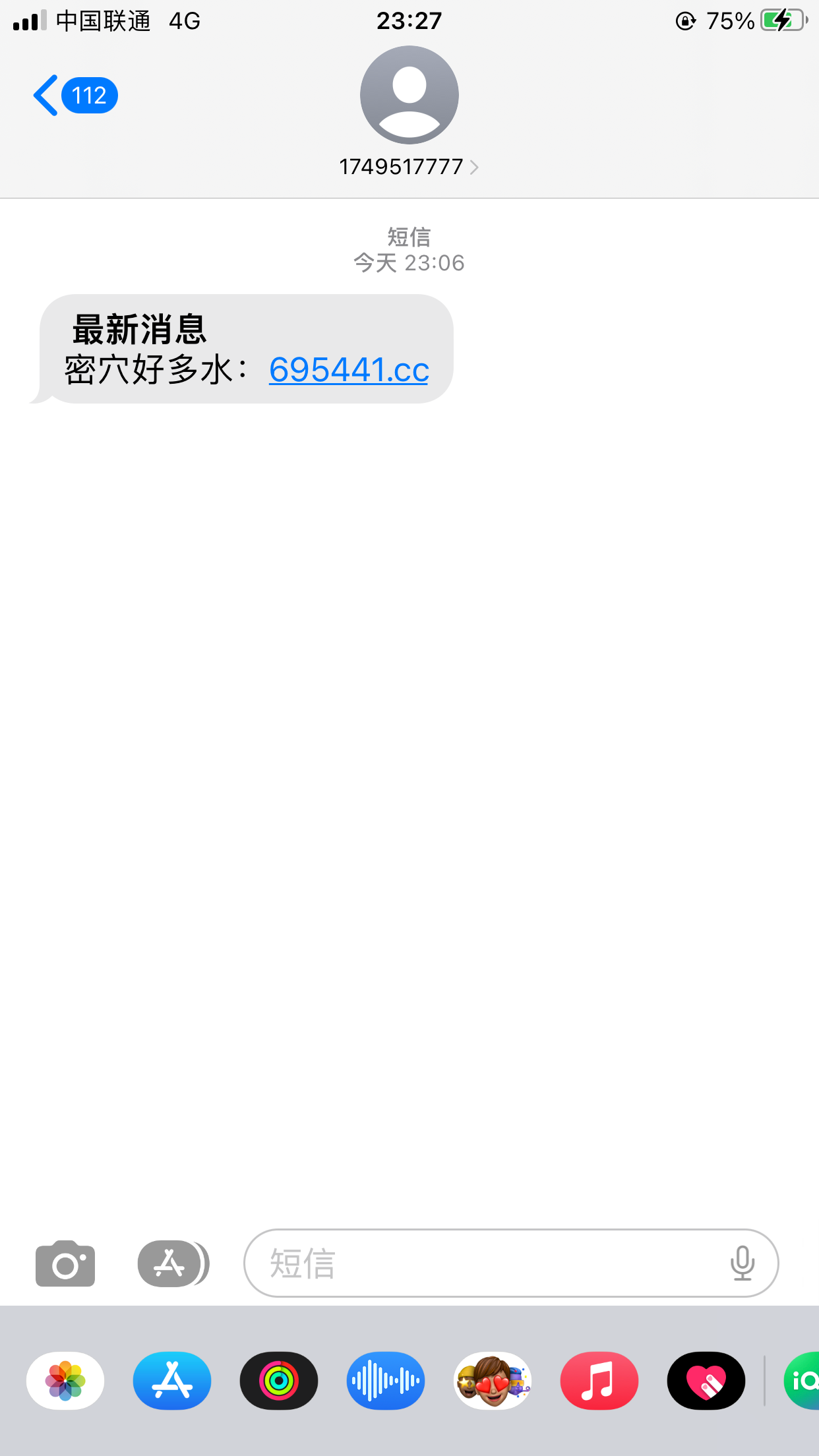The width and height of the screenshot is (819, 1456).
Task: Open the Photos app in the app strip
Action: point(65,1381)
